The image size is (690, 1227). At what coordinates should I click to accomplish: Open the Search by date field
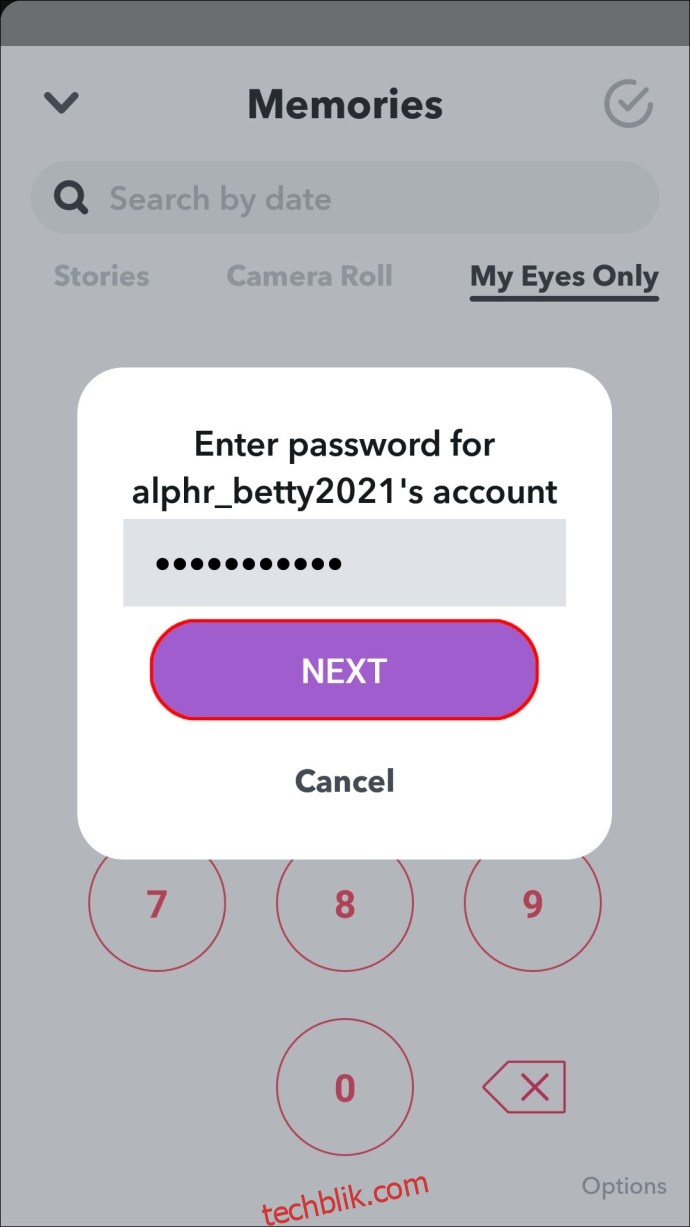[x=345, y=198]
